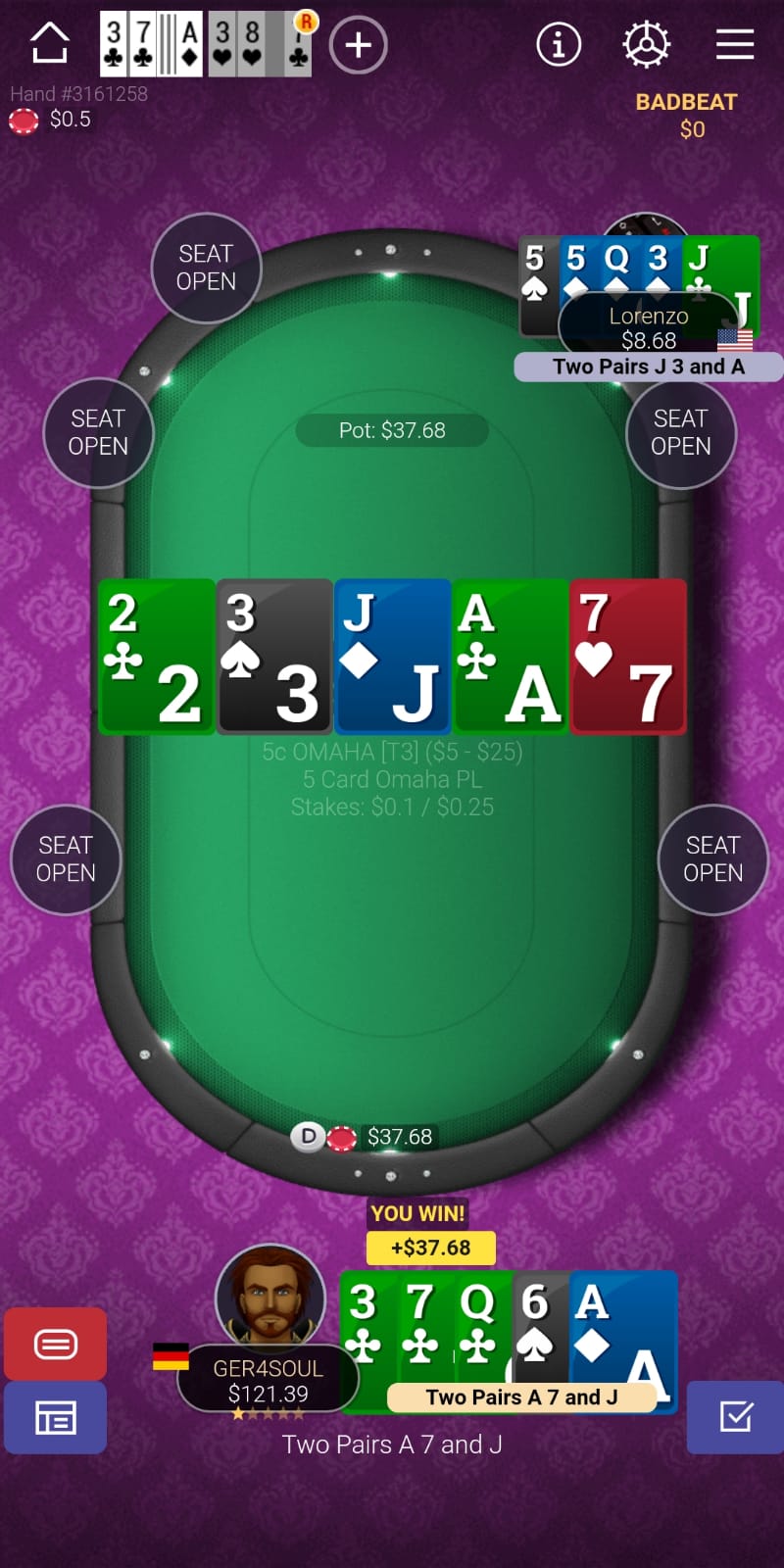784x1568 pixels.
Task: Tap the blue checkbox options button
Action: pos(735,1417)
